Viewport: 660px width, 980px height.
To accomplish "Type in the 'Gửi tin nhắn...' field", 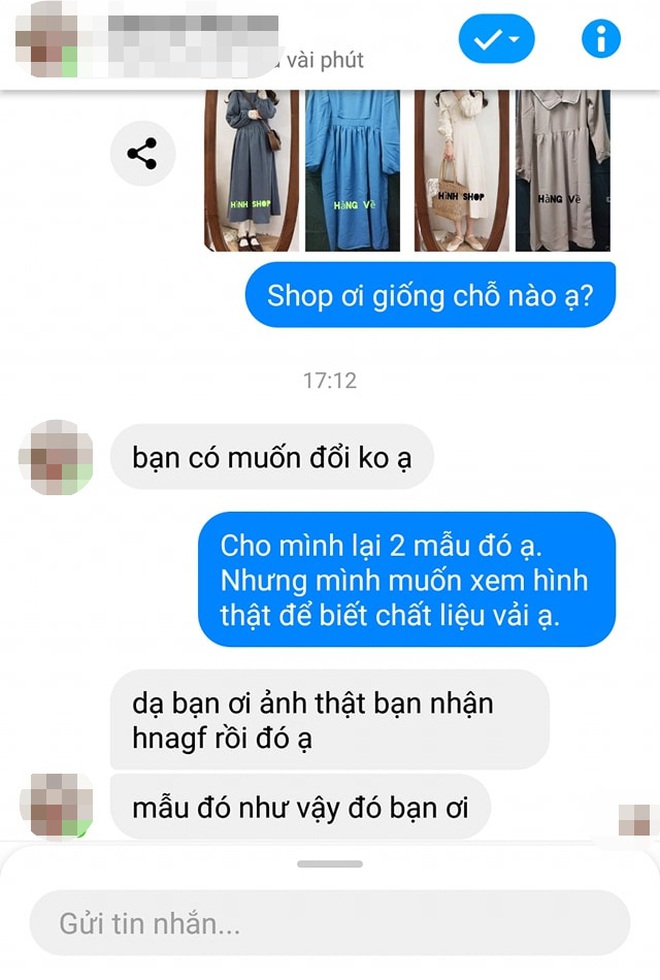I will [x=330, y=924].
